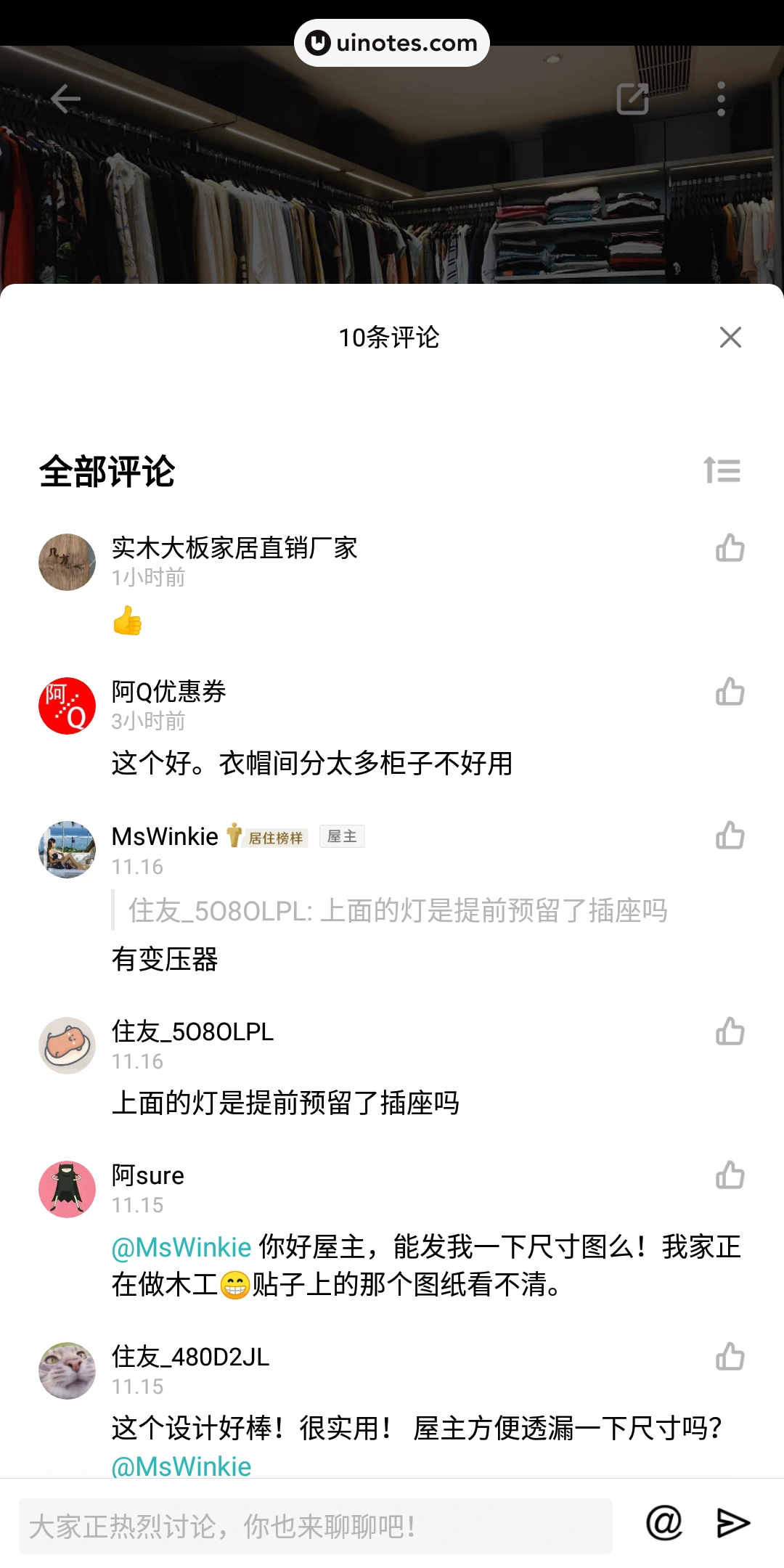
Task: Open the 屋主 badge next to MsWinkie
Action: [344, 836]
